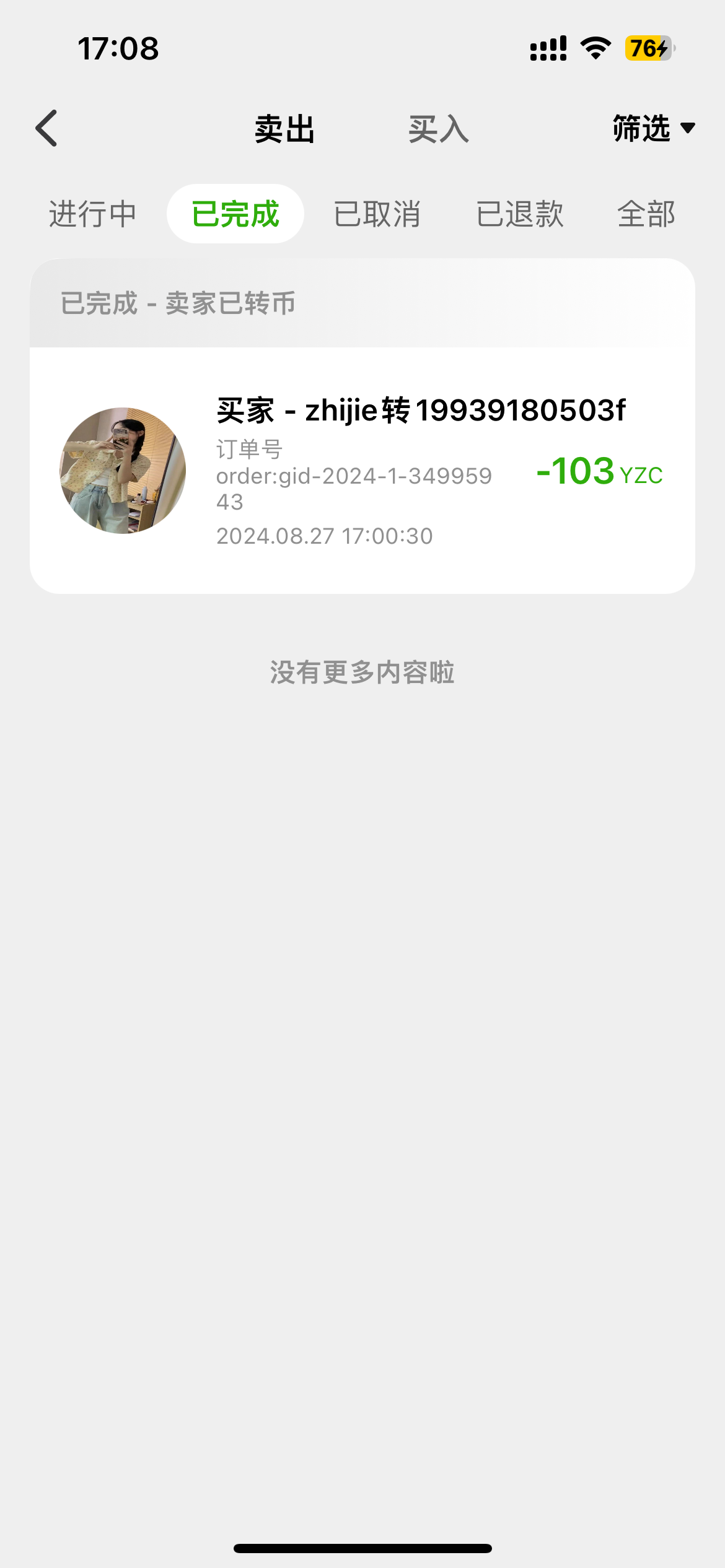Show 进行中 orders

tap(92, 214)
